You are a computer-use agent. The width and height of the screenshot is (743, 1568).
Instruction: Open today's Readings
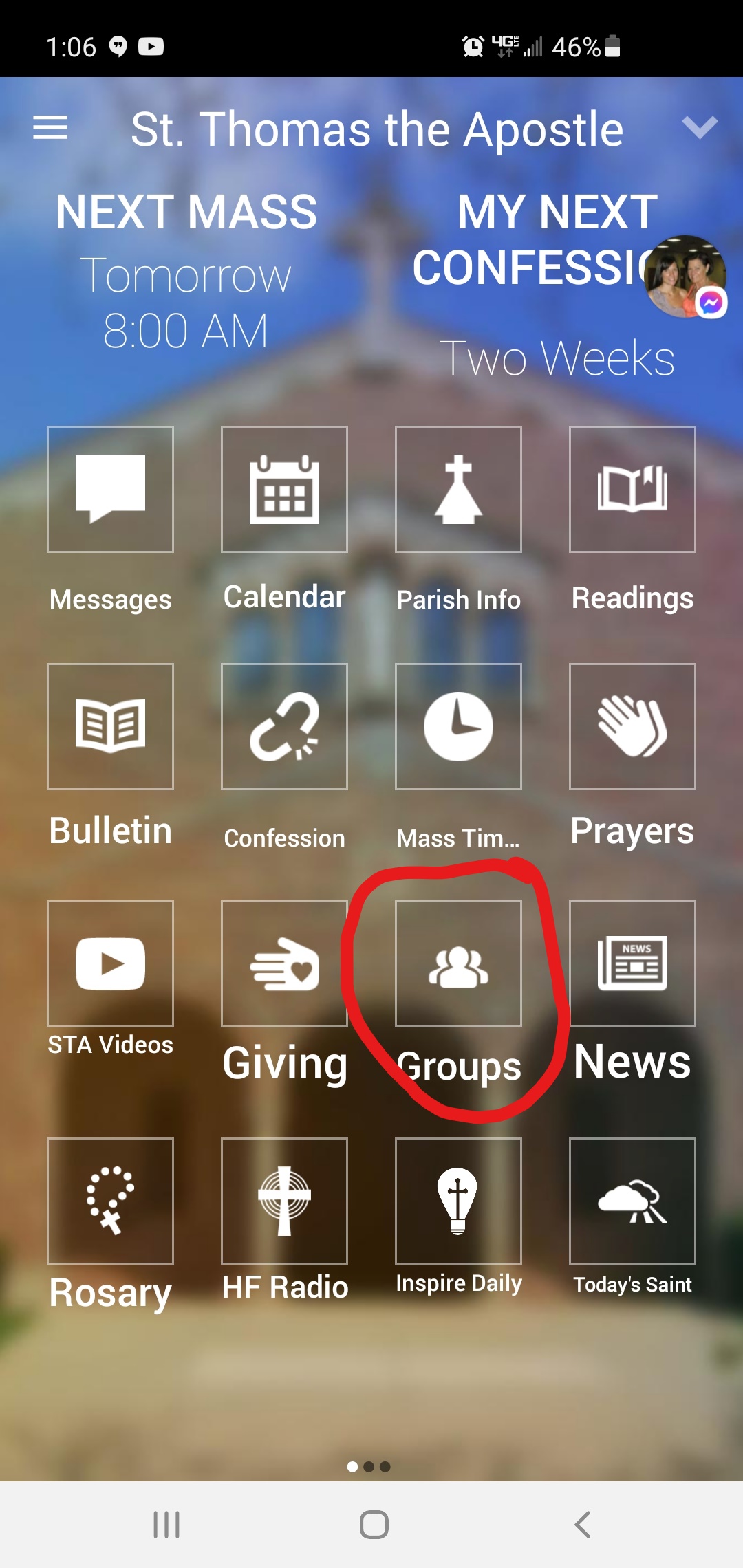click(632, 489)
